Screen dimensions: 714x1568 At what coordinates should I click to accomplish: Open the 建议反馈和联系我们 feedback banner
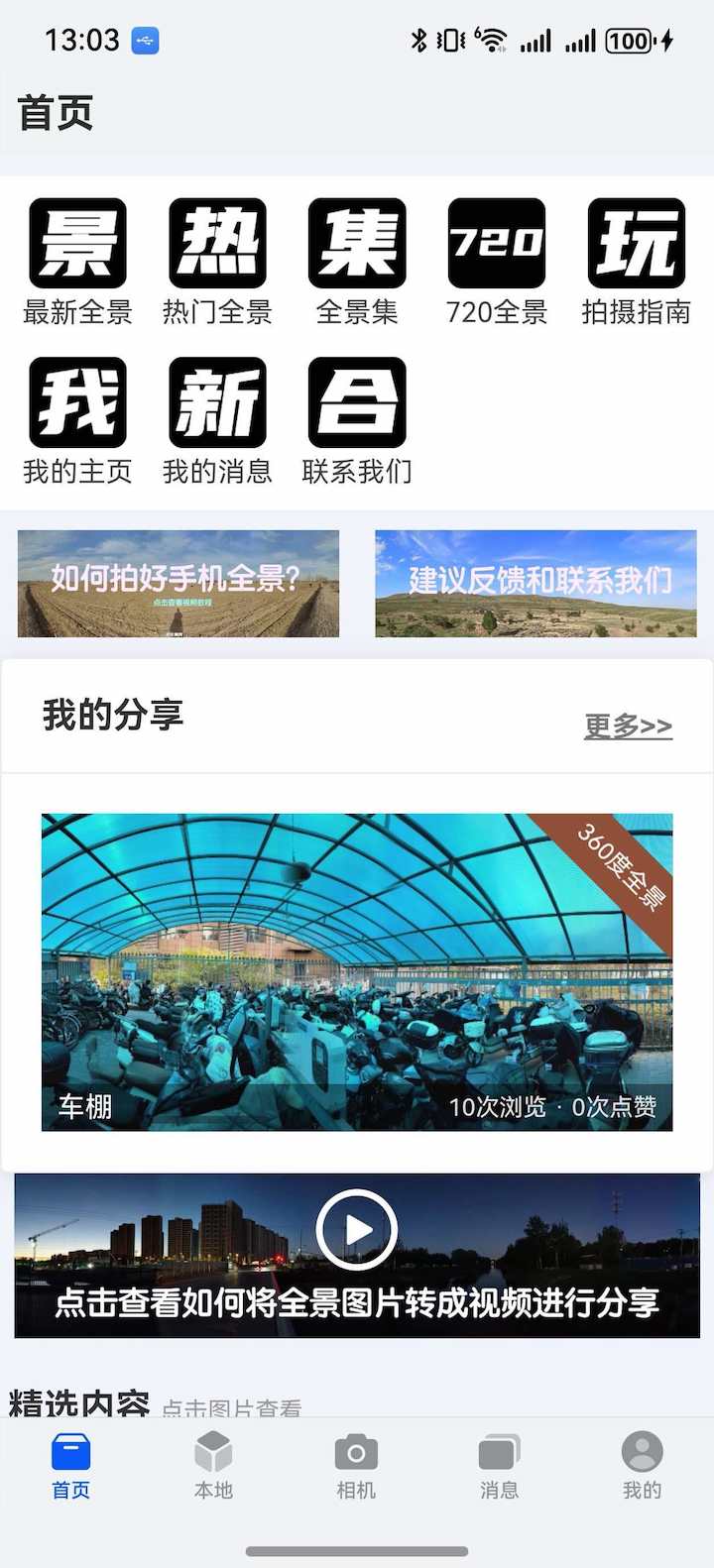[x=535, y=584]
